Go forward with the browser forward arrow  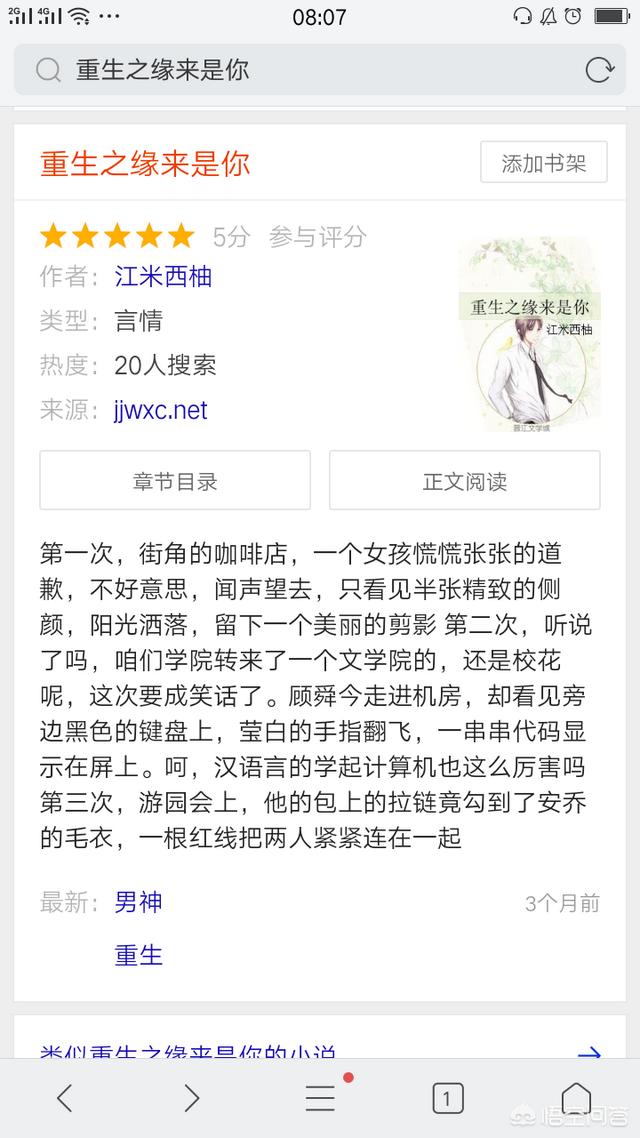click(192, 1098)
